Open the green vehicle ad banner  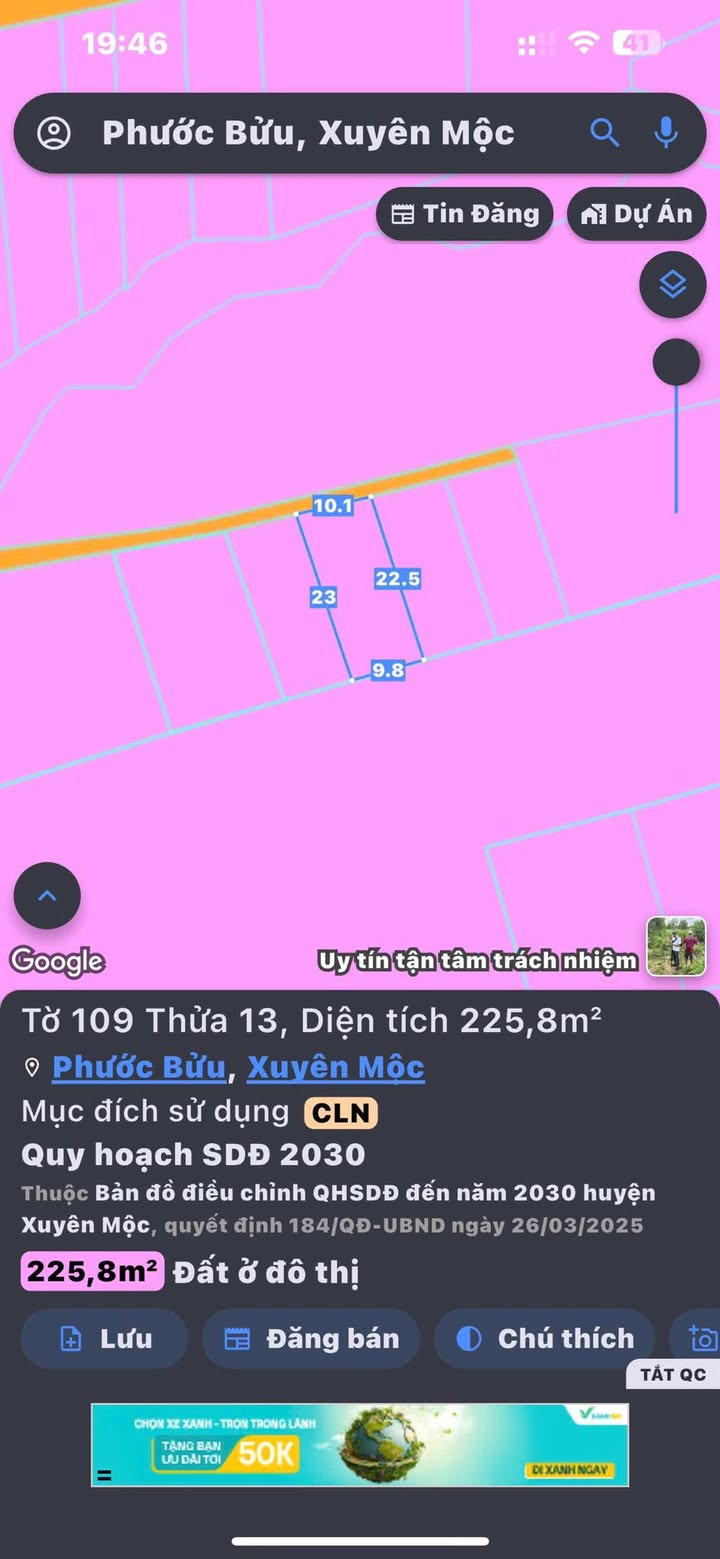pyautogui.click(x=360, y=1445)
